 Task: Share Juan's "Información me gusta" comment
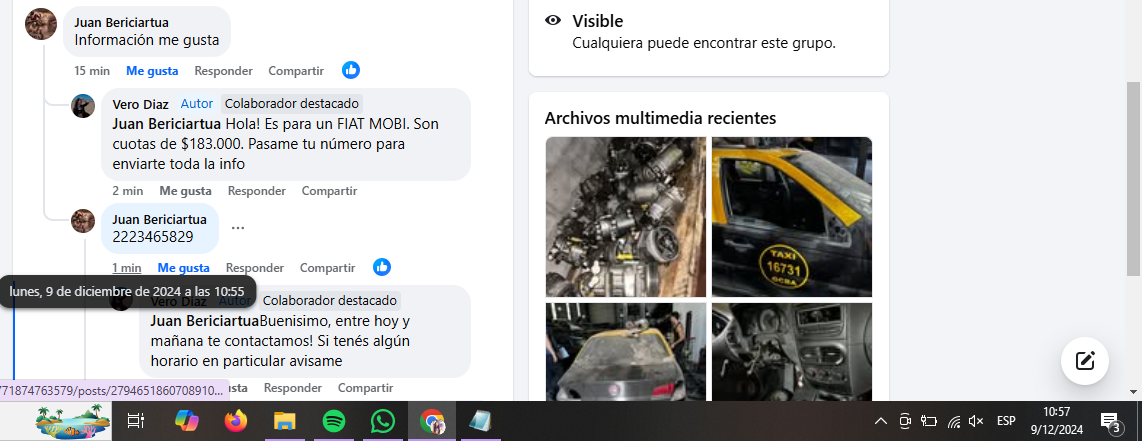296,71
